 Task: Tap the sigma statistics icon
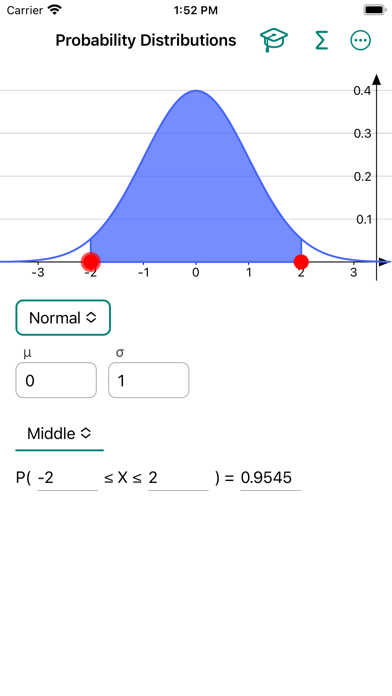pos(321,40)
